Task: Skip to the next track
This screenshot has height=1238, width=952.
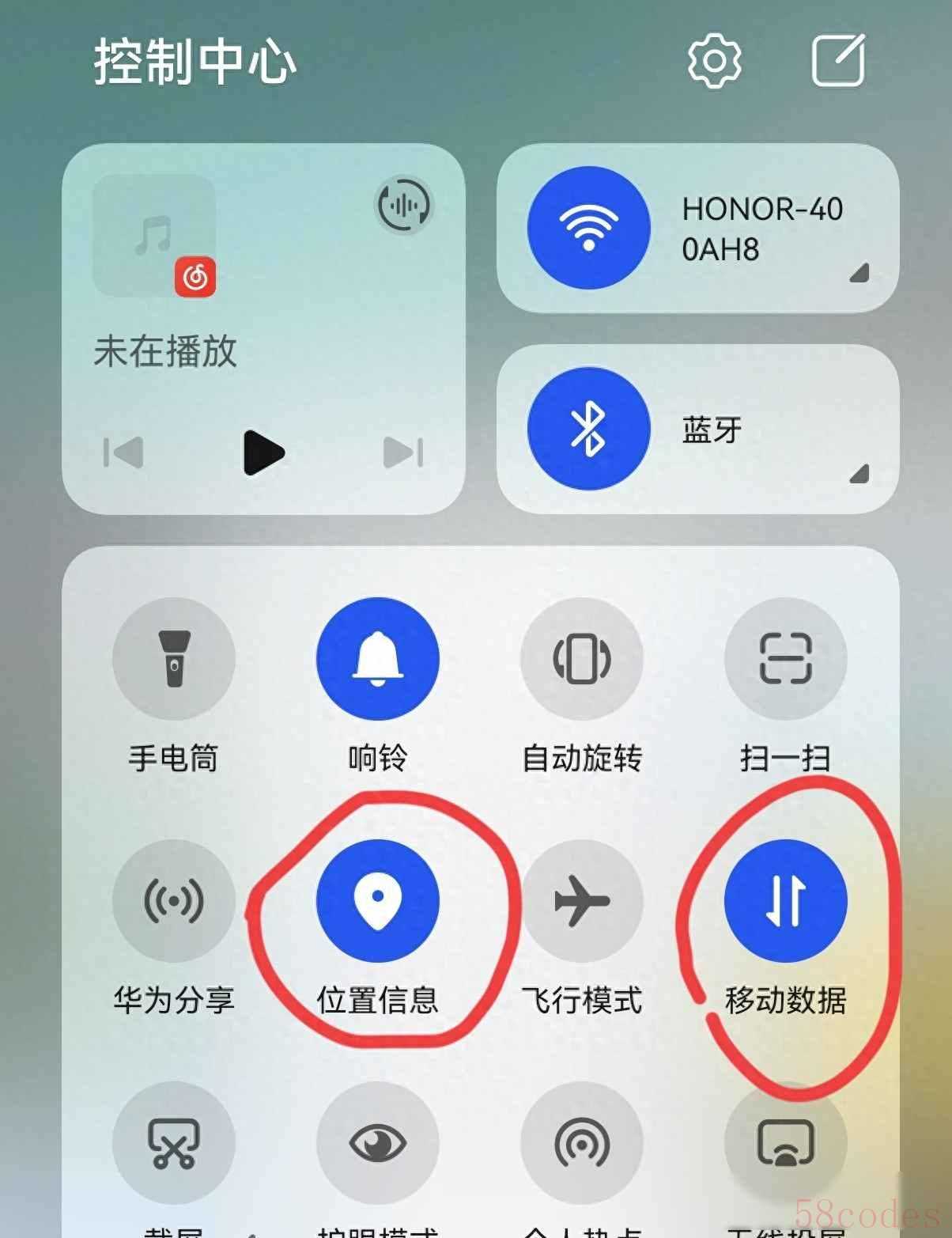Action: point(403,452)
